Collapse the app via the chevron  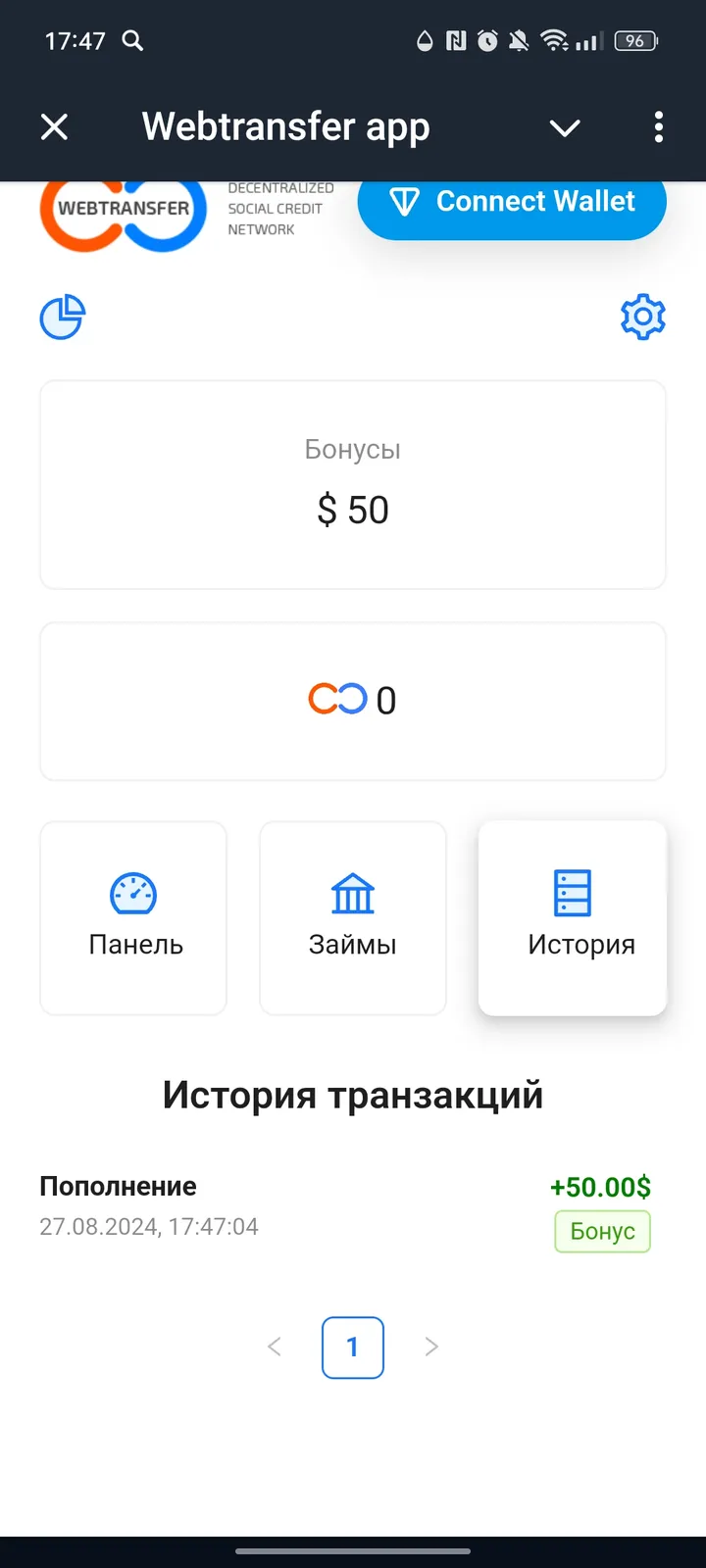tap(565, 127)
